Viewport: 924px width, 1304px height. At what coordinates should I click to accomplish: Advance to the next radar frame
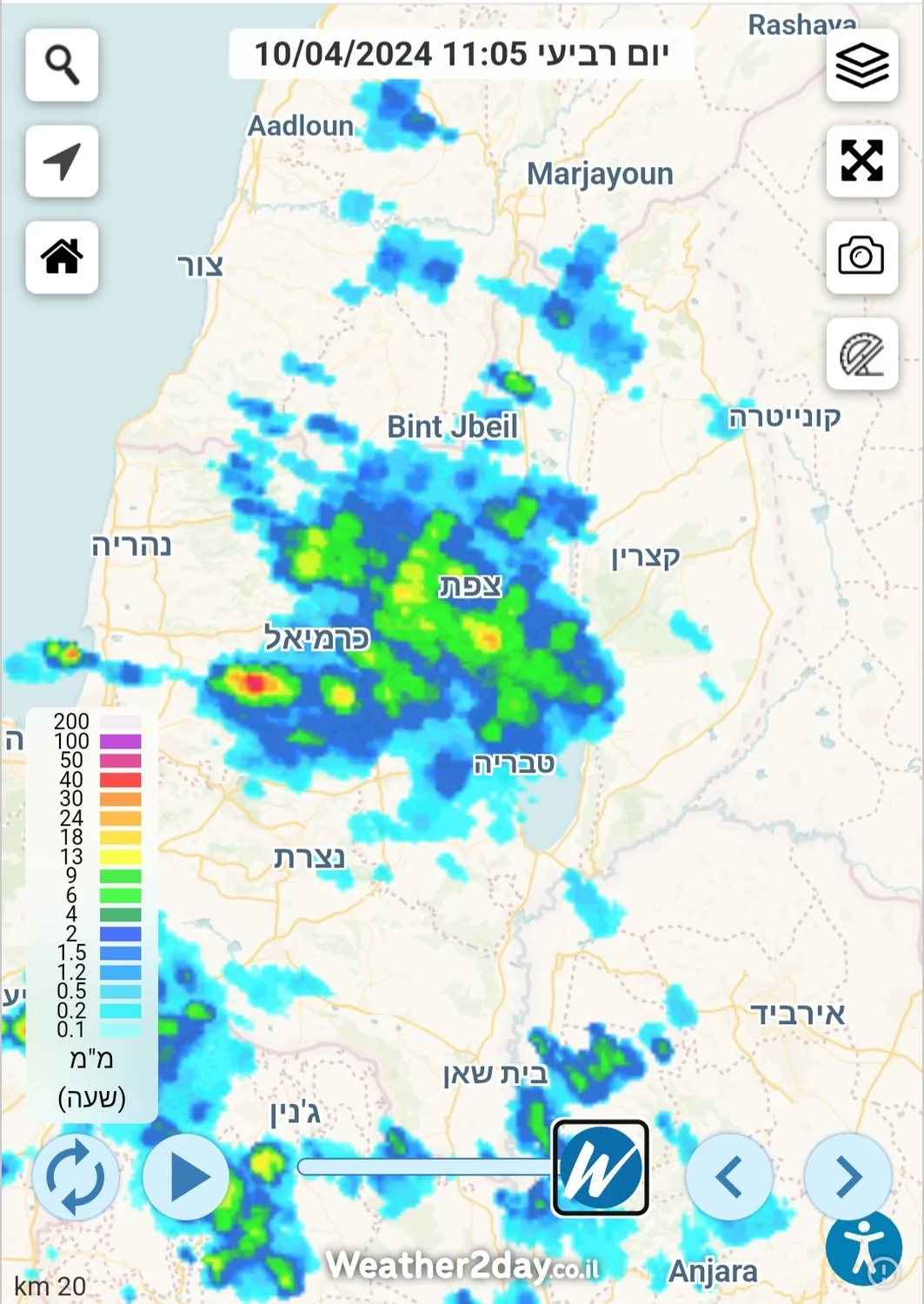click(x=848, y=1177)
